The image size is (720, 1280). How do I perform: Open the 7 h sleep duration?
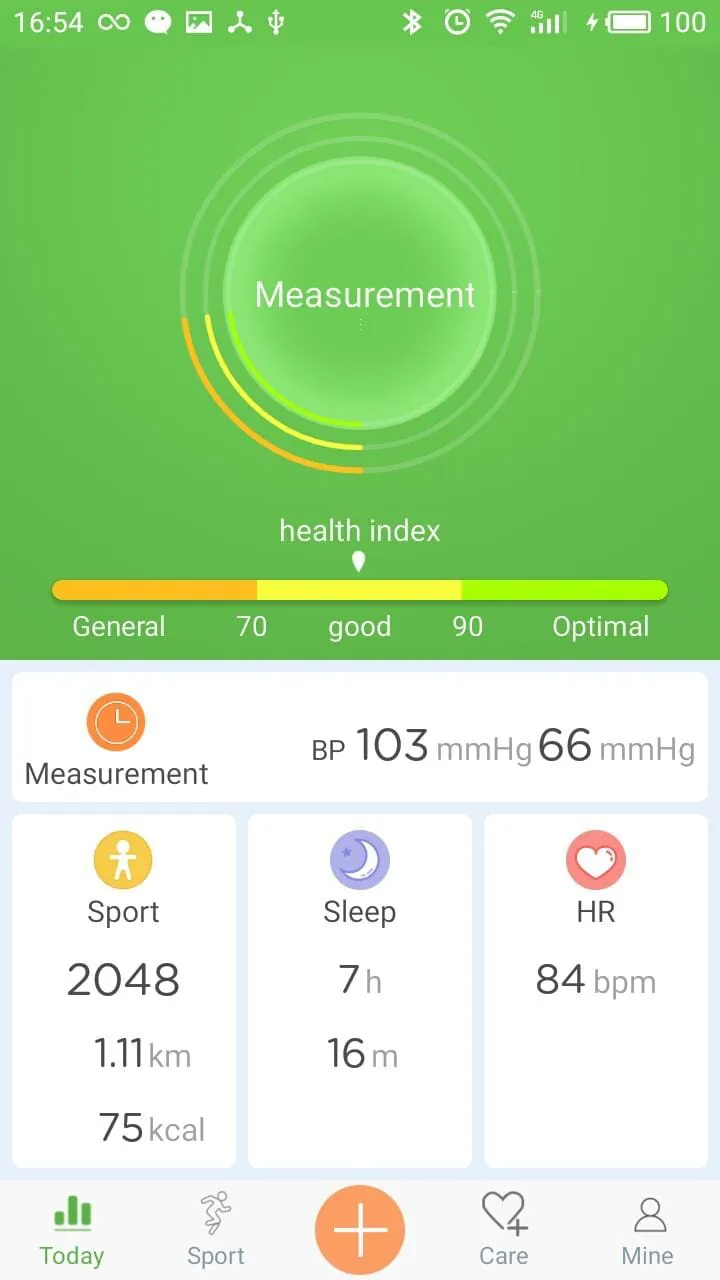click(x=359, y=980)
